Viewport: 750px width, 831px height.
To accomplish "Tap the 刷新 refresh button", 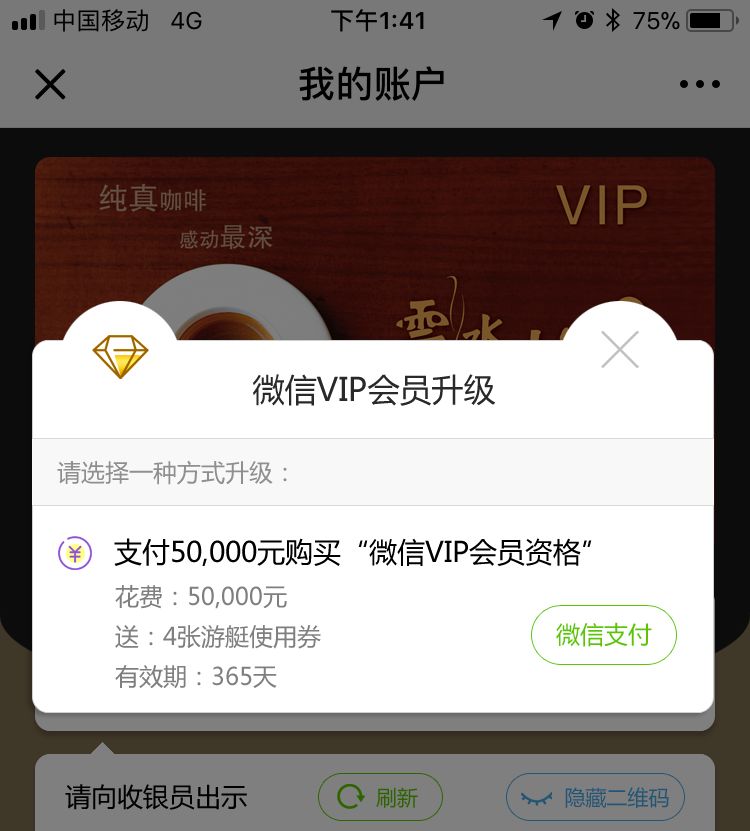I will tap(380, 797).
